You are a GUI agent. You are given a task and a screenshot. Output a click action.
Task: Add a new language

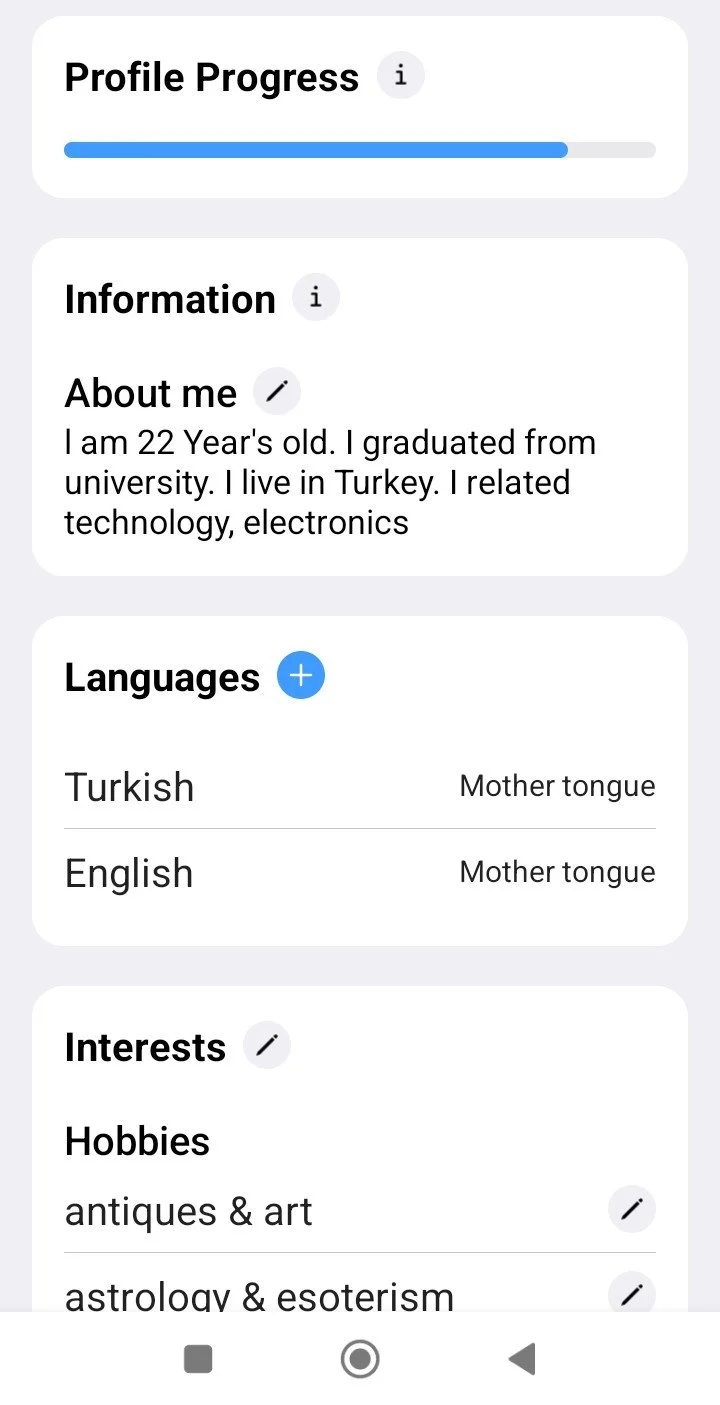(301, 676)
